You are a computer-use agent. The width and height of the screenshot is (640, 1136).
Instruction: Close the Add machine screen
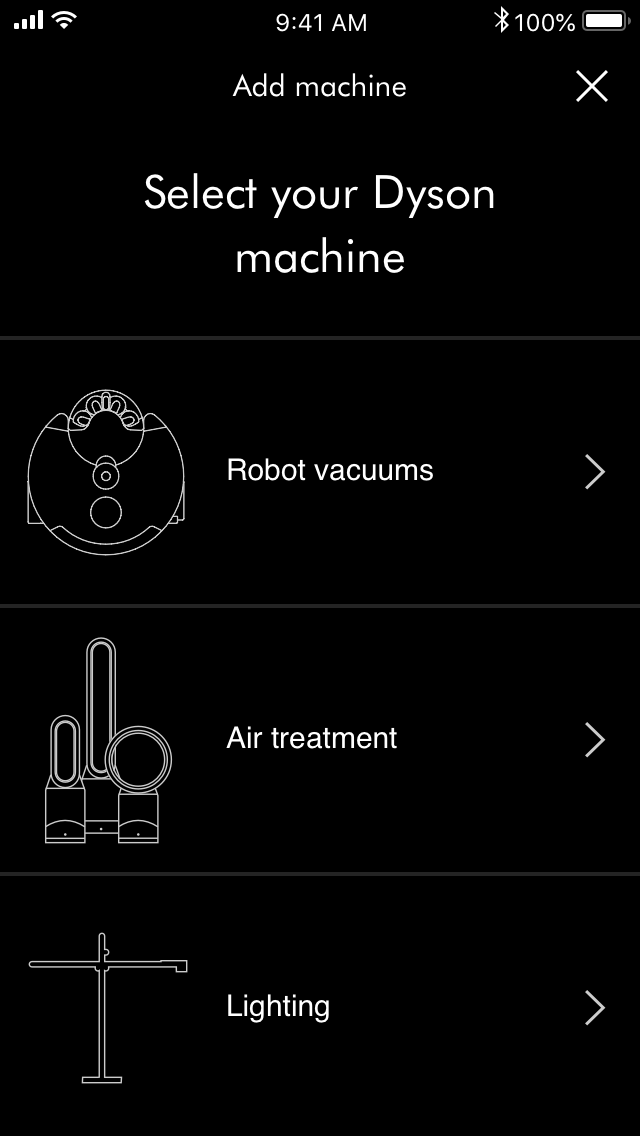click(x=592, y=87)
